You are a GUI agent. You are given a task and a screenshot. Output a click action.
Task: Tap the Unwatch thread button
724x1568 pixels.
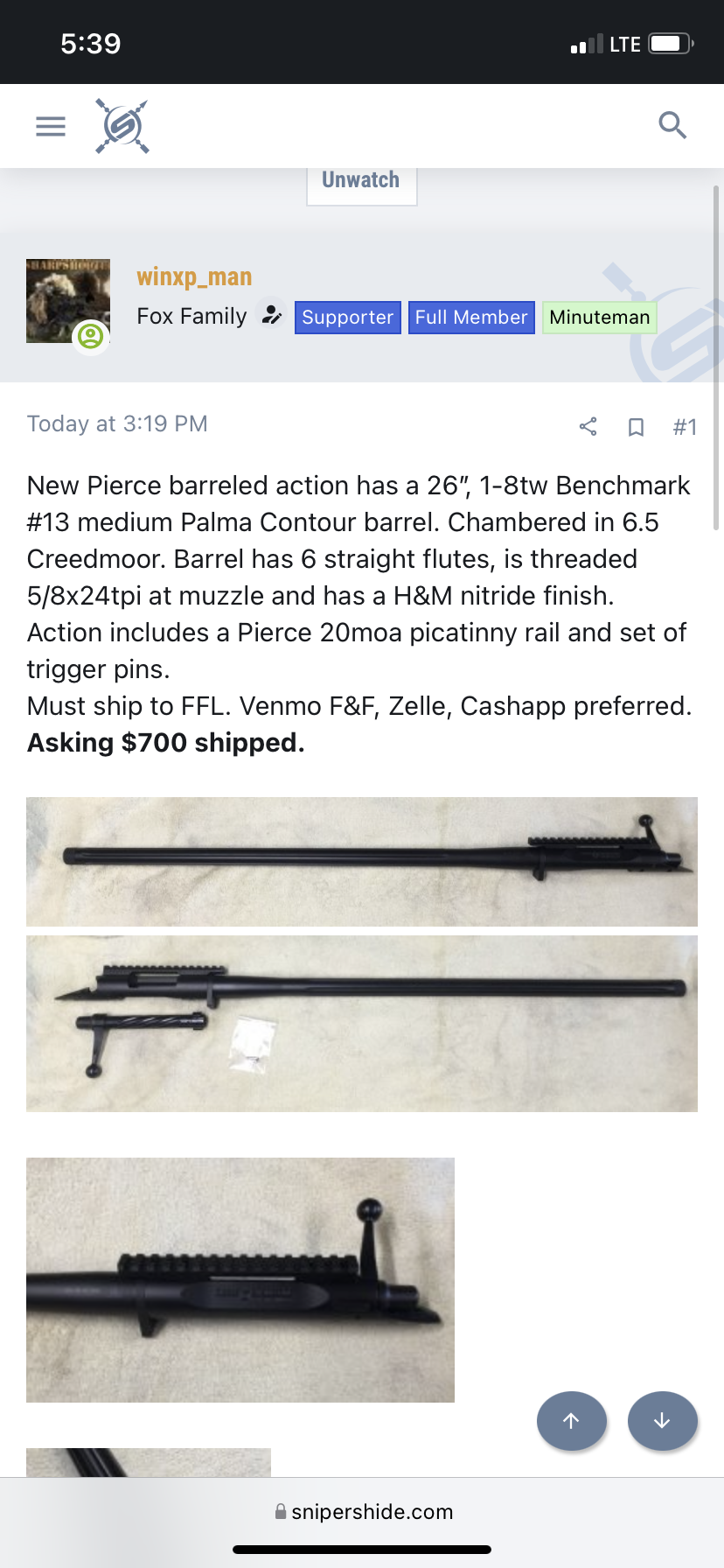(361, 180)
